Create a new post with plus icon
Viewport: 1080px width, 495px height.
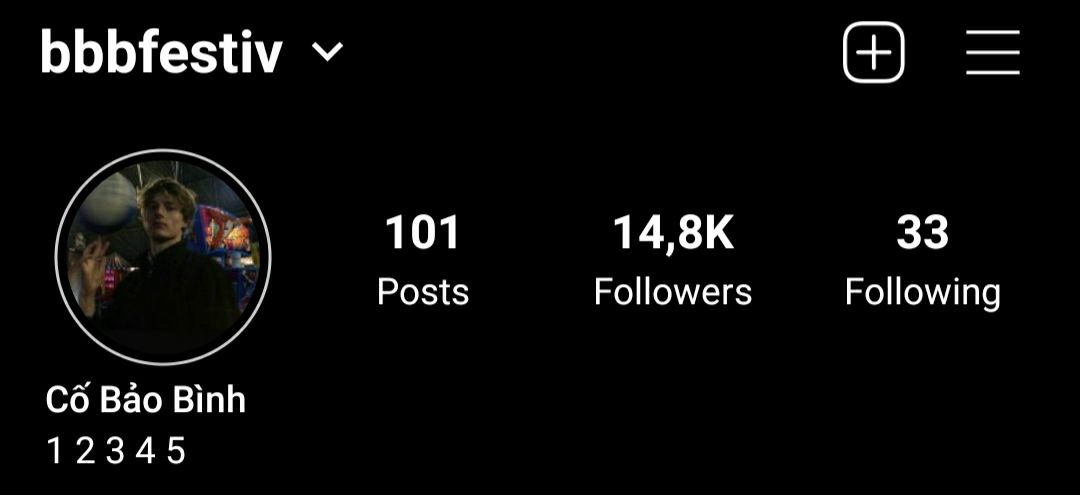click(x=873, y=53)
